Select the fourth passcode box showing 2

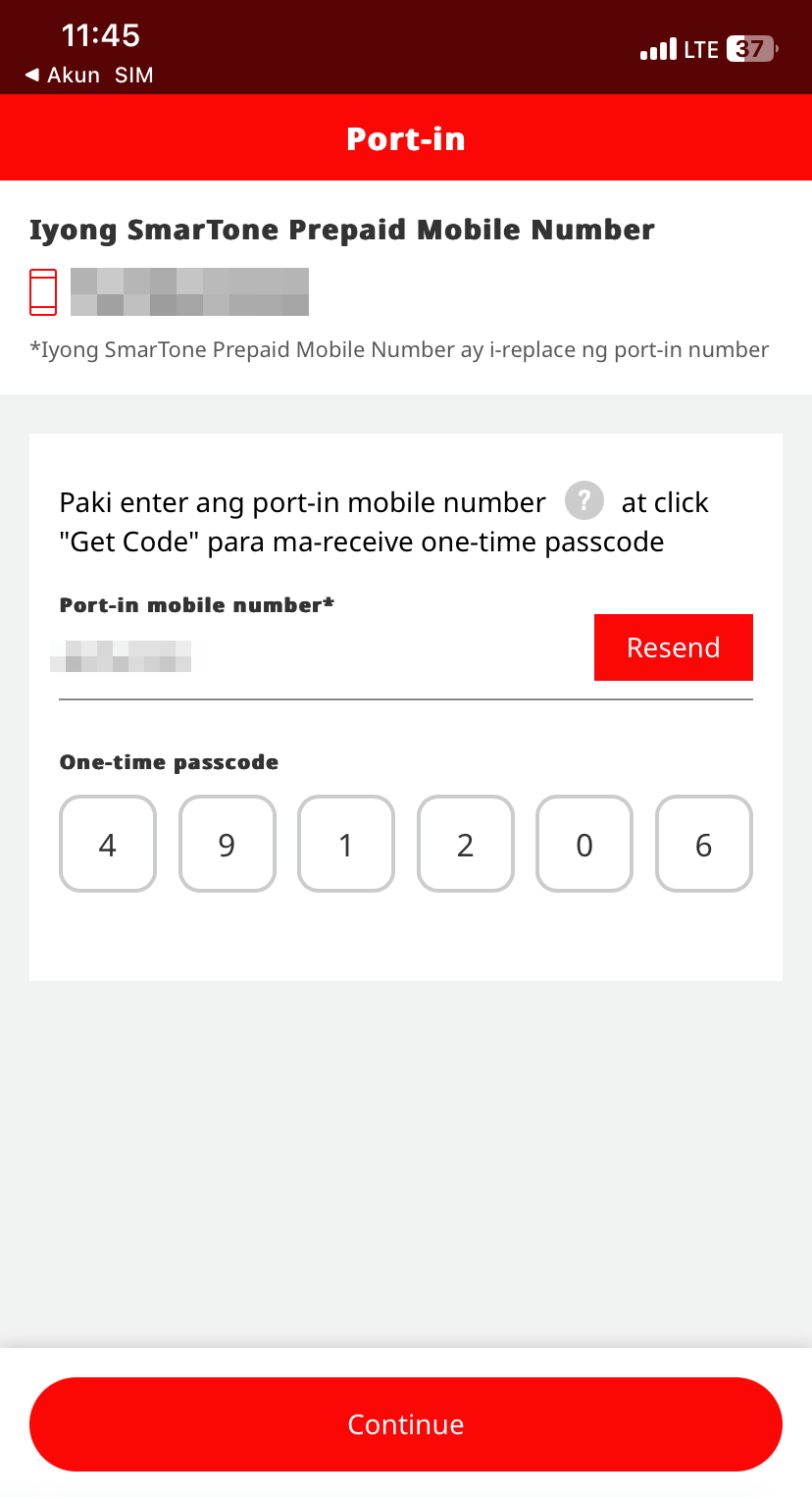tap(466, 844)
